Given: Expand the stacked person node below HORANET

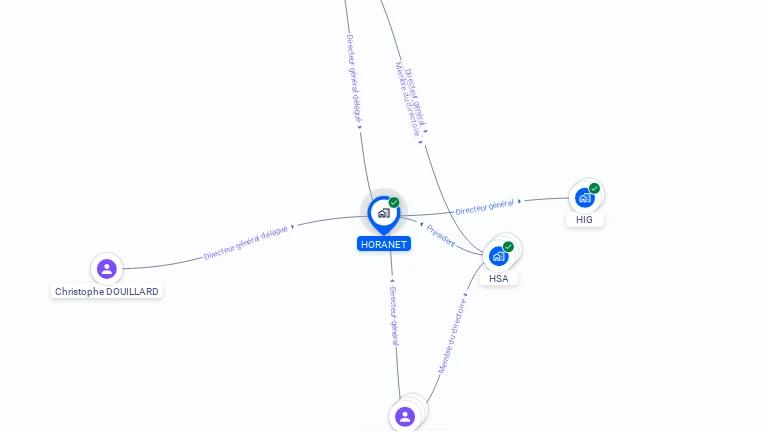Looking at the screenshot, I should tap(405, 416).
